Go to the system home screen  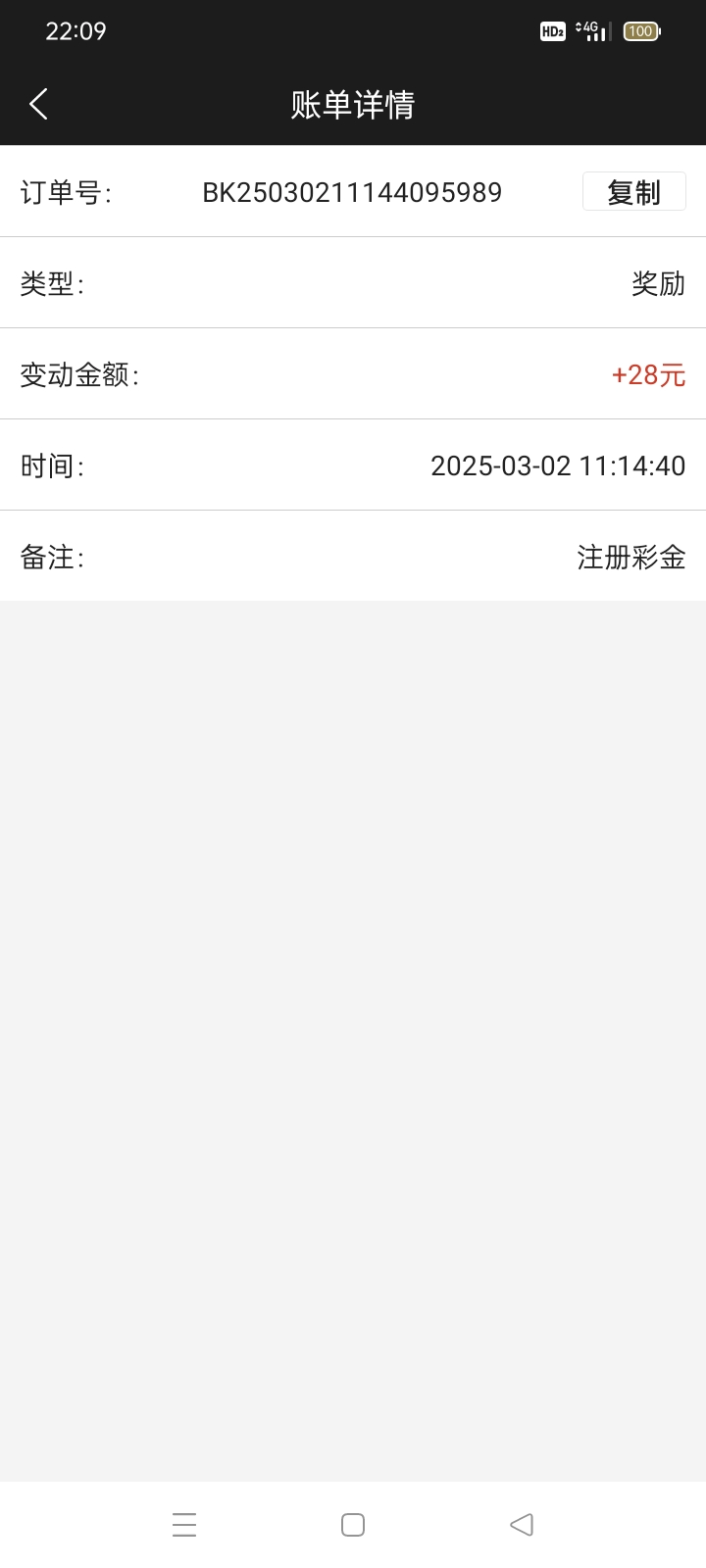pyautogui.click(x=353, y=1525)
